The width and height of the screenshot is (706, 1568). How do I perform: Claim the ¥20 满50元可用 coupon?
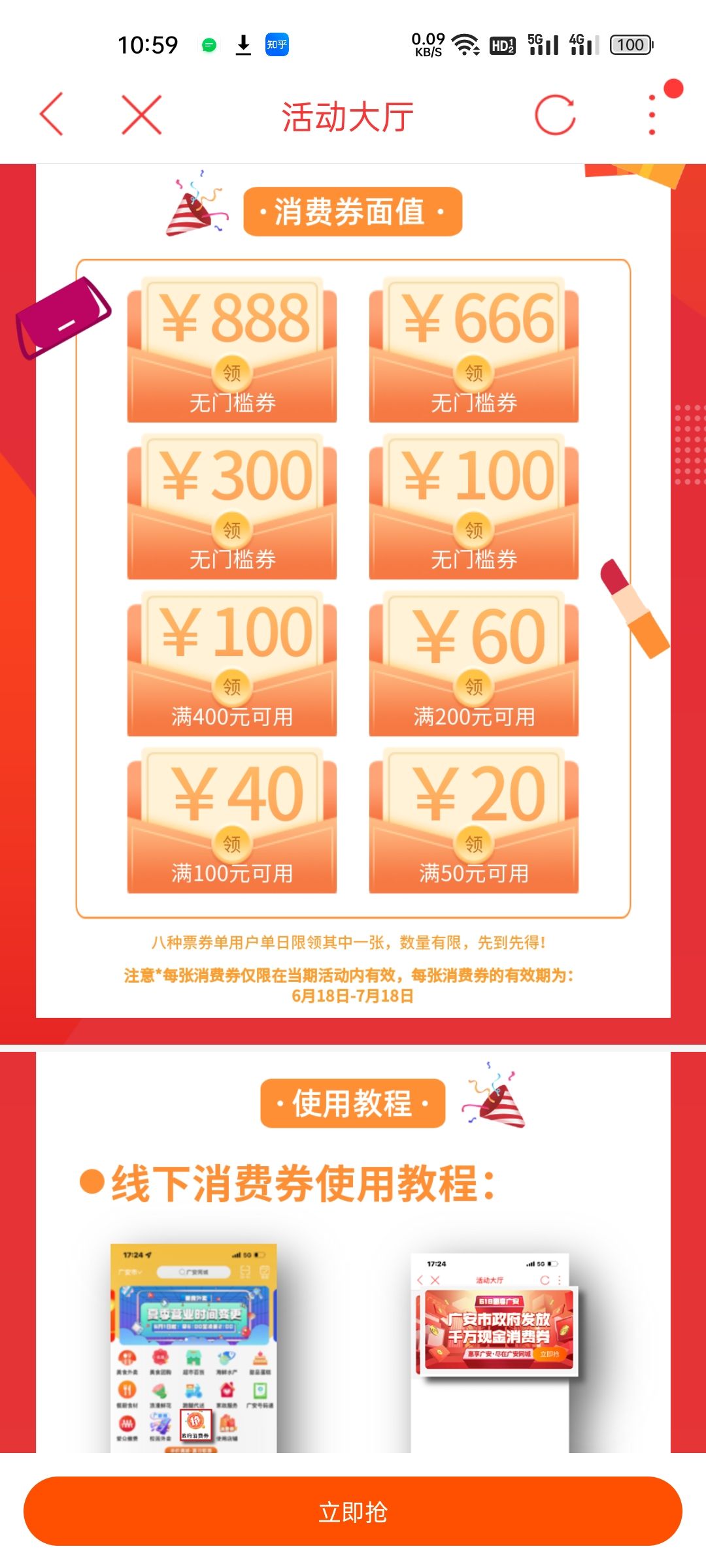474,843
